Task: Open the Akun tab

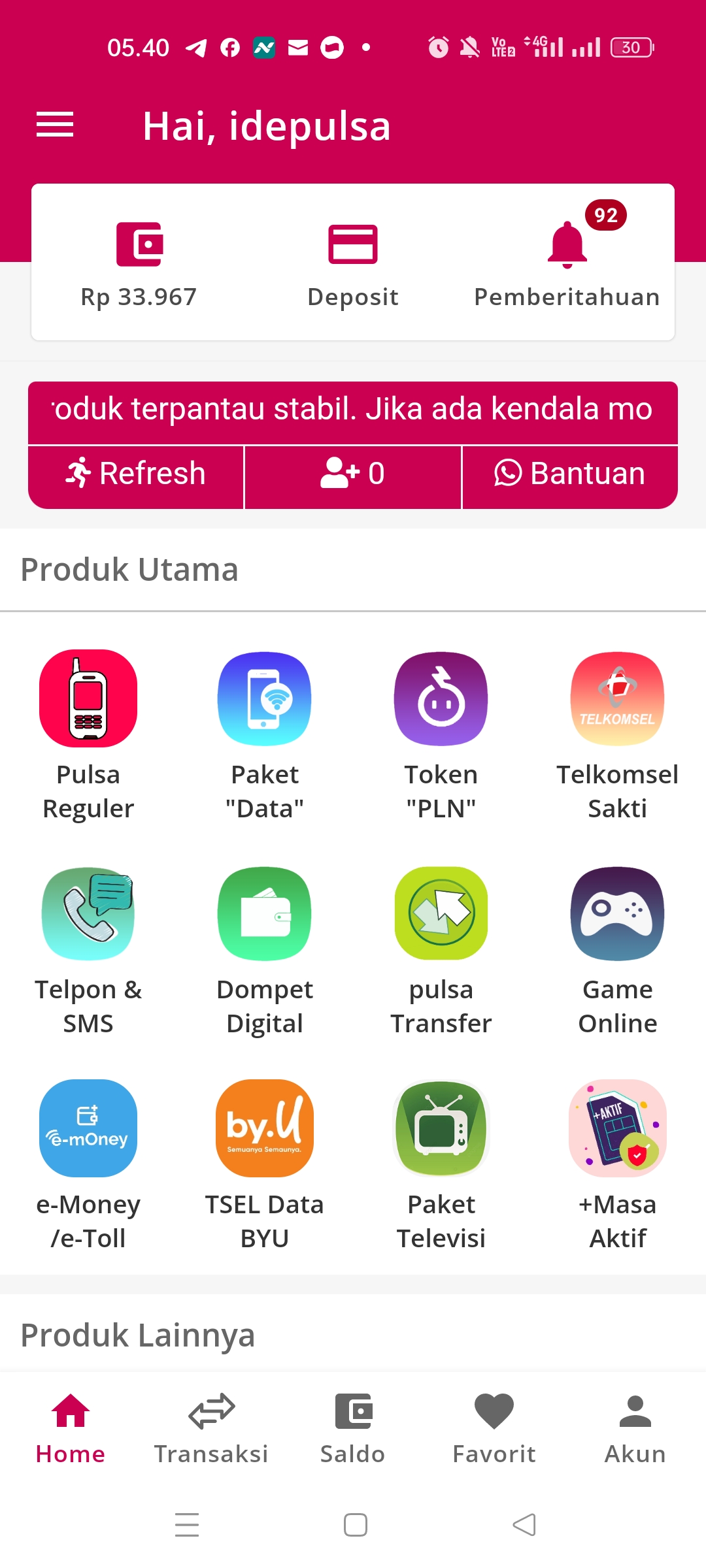Action: [635, 1428]
